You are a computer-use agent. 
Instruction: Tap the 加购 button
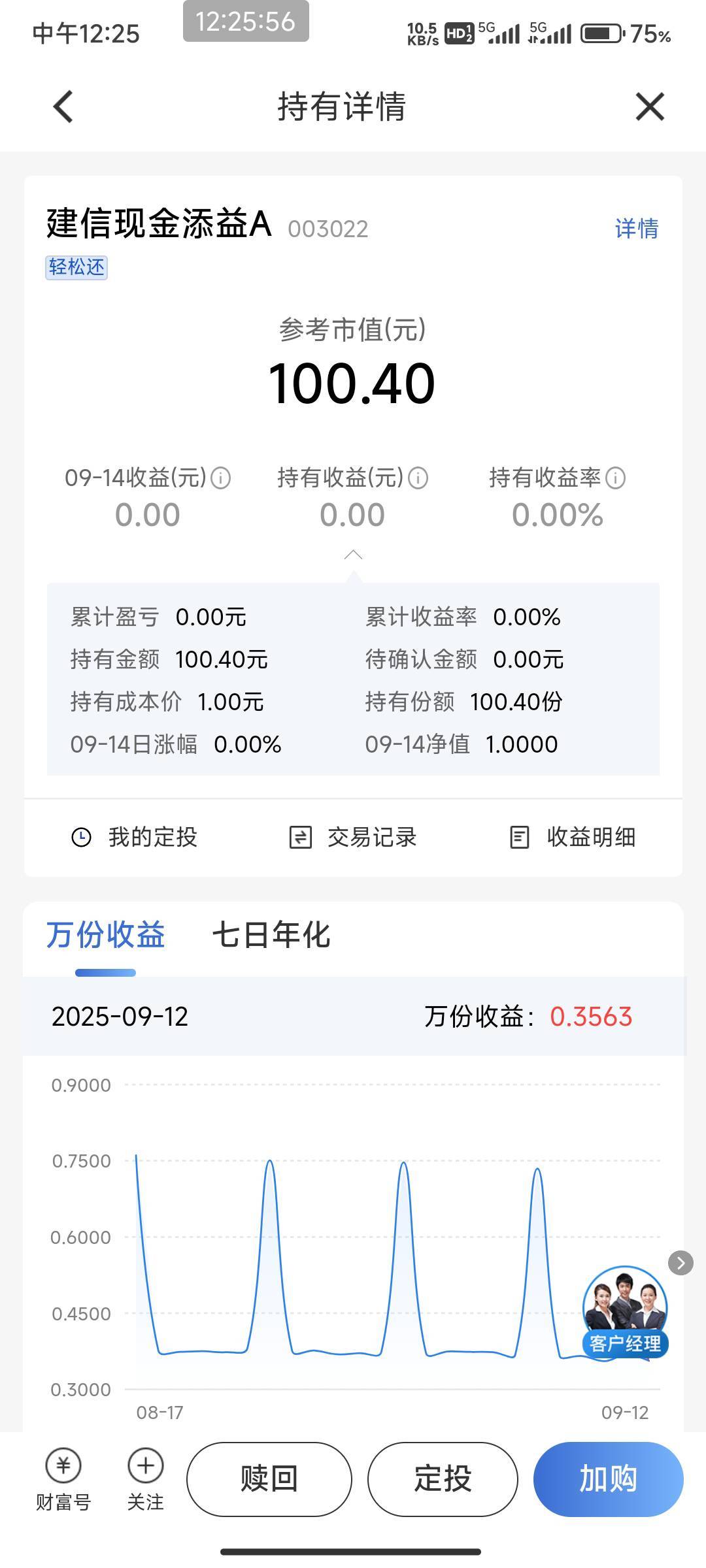pyautogui.click(x=609, y=1479)
